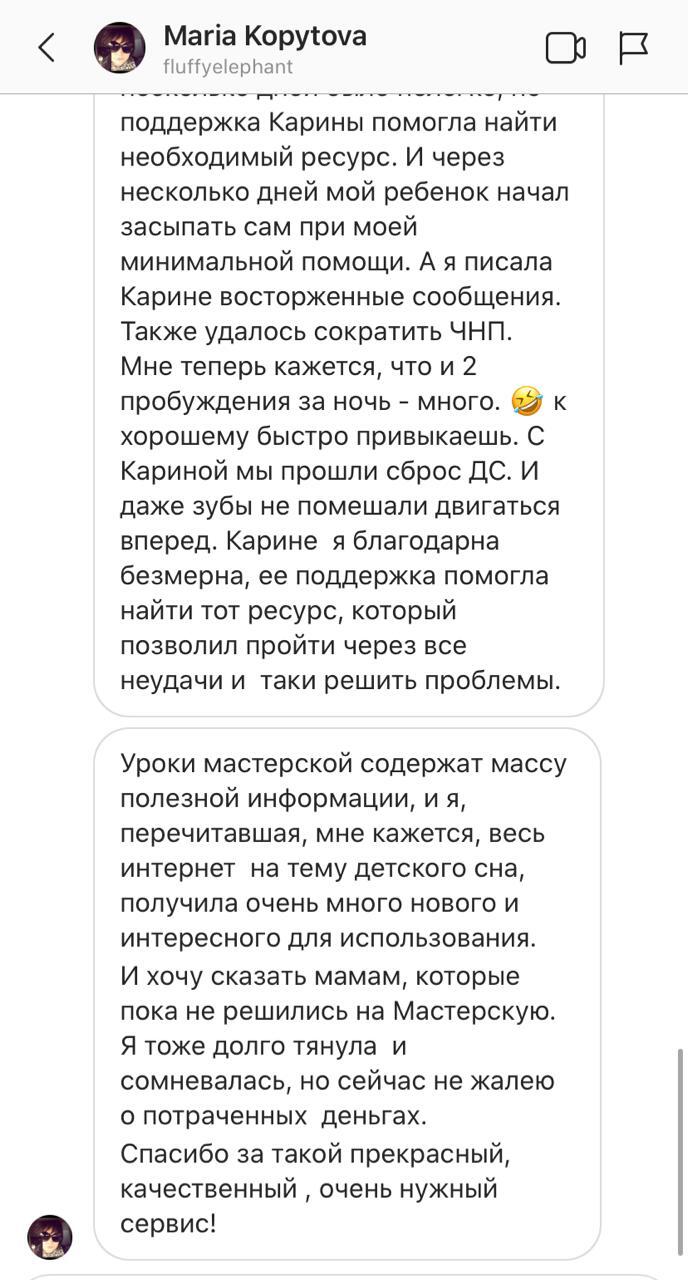
Task: Open Maria Kopytova's profile from the header
Action: pos(264,47)
